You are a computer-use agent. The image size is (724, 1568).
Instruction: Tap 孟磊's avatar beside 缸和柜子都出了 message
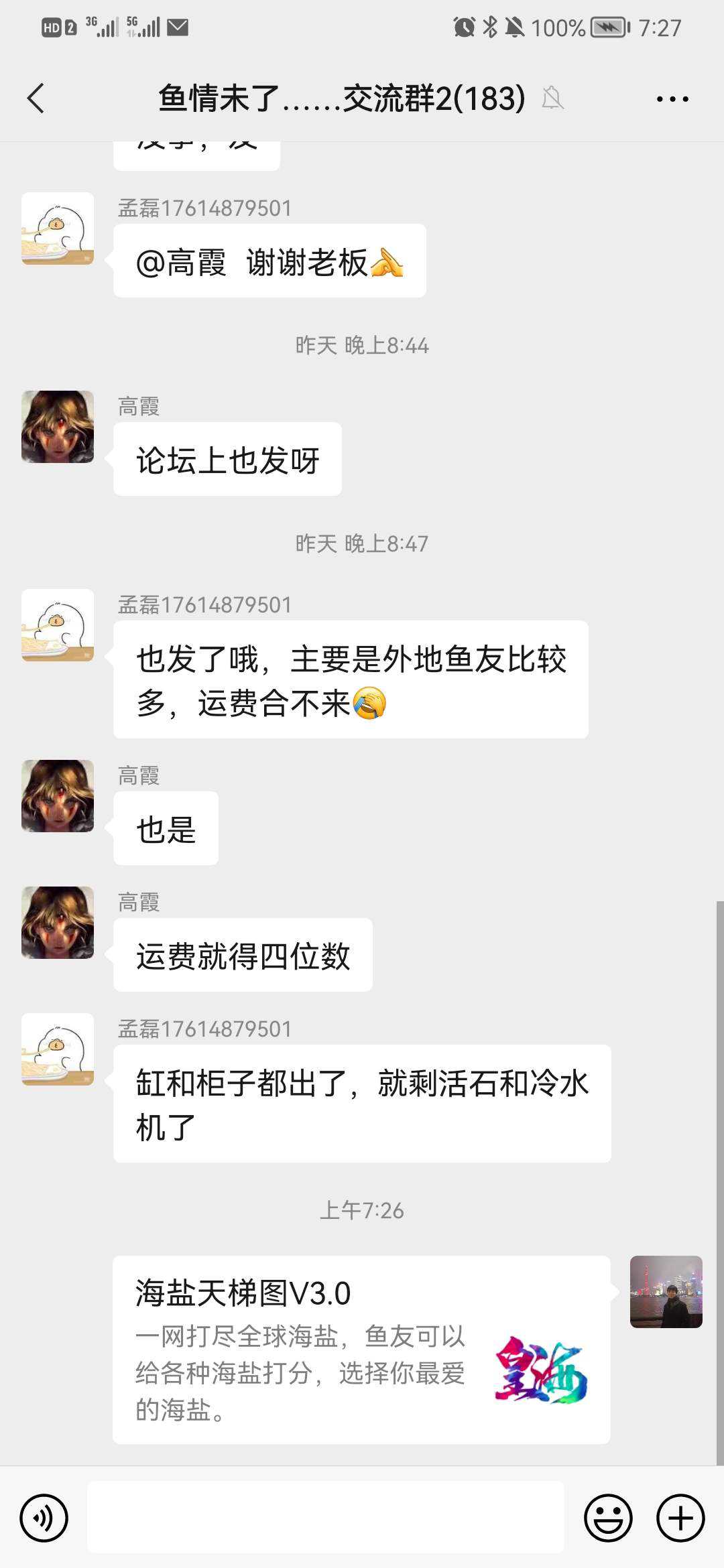[x=58, y=1049]
